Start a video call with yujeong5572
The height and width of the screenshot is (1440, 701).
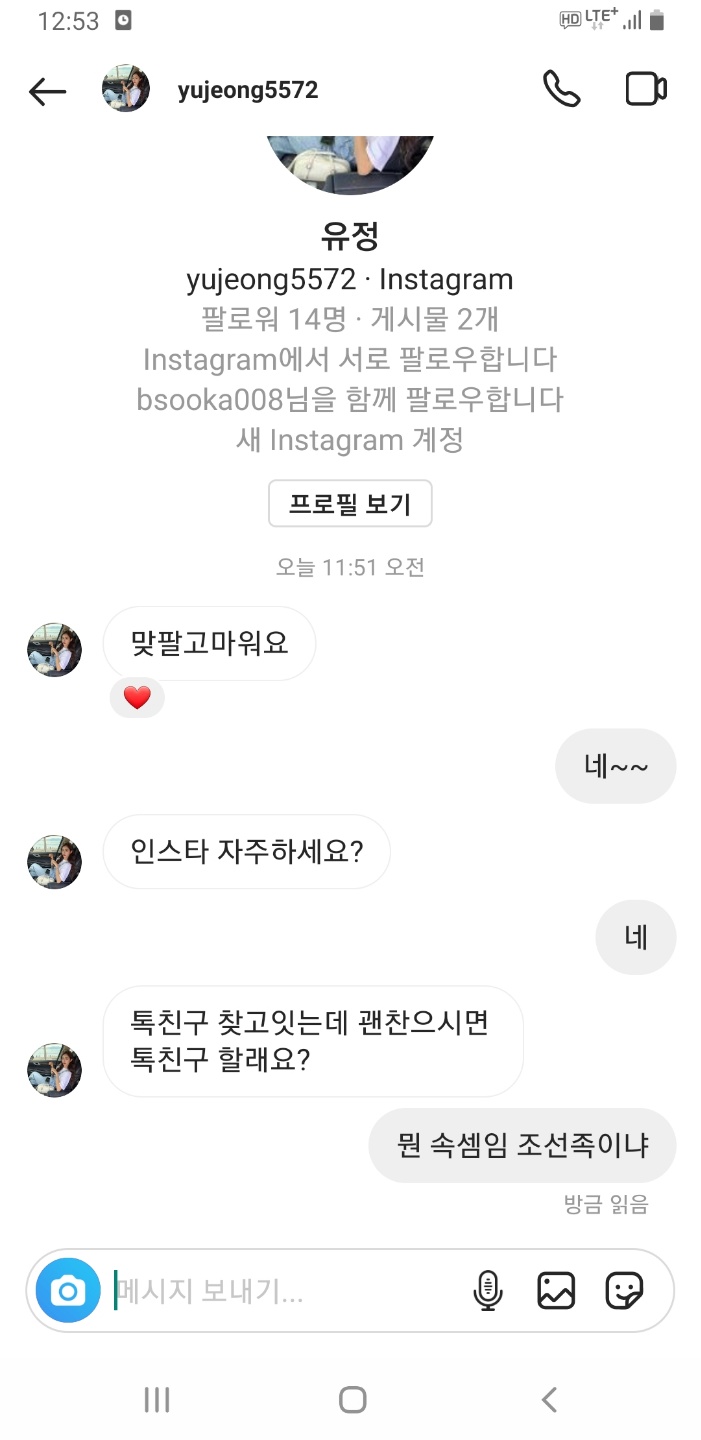(x=646, y=89)
